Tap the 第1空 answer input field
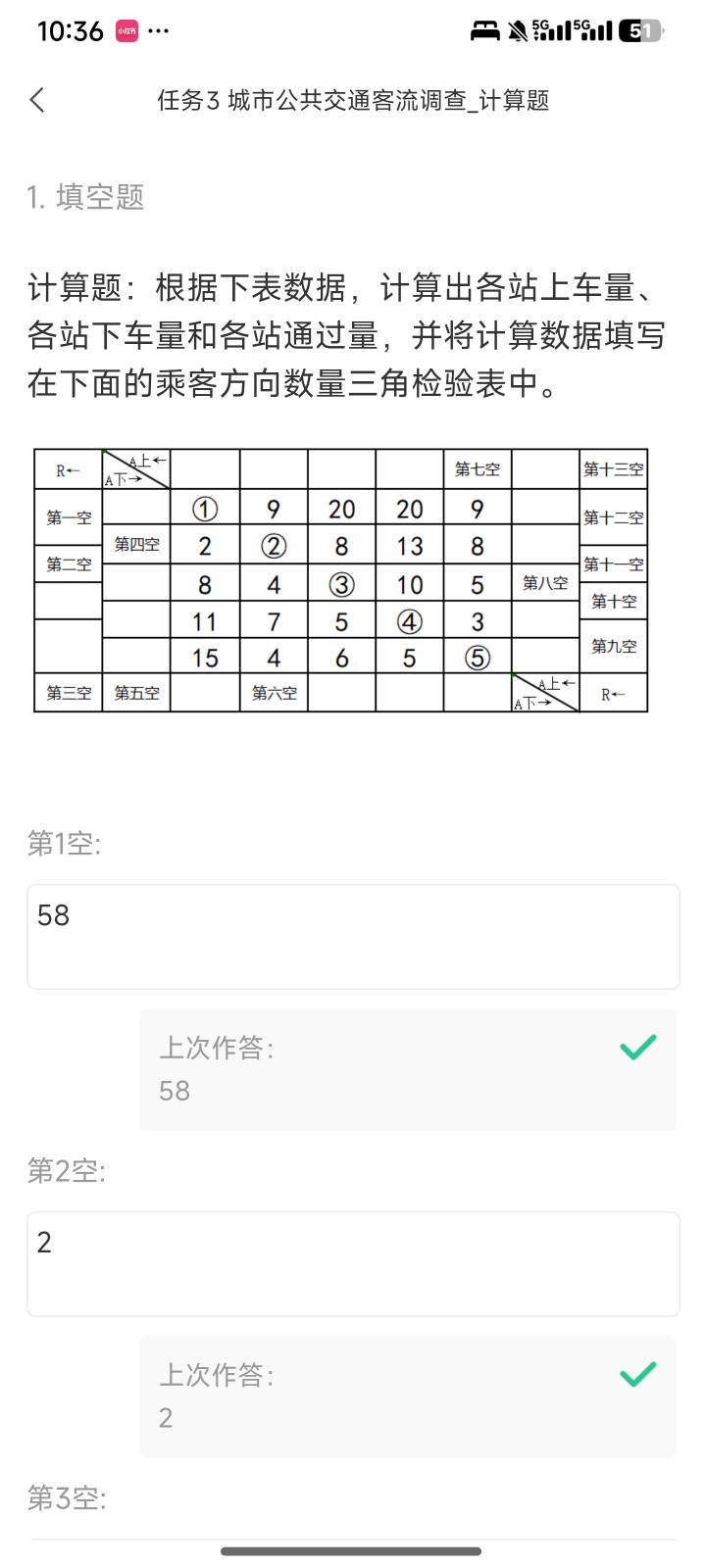Image resolution: width=706 pixels, height=1568 pixels. pos(353,936)
